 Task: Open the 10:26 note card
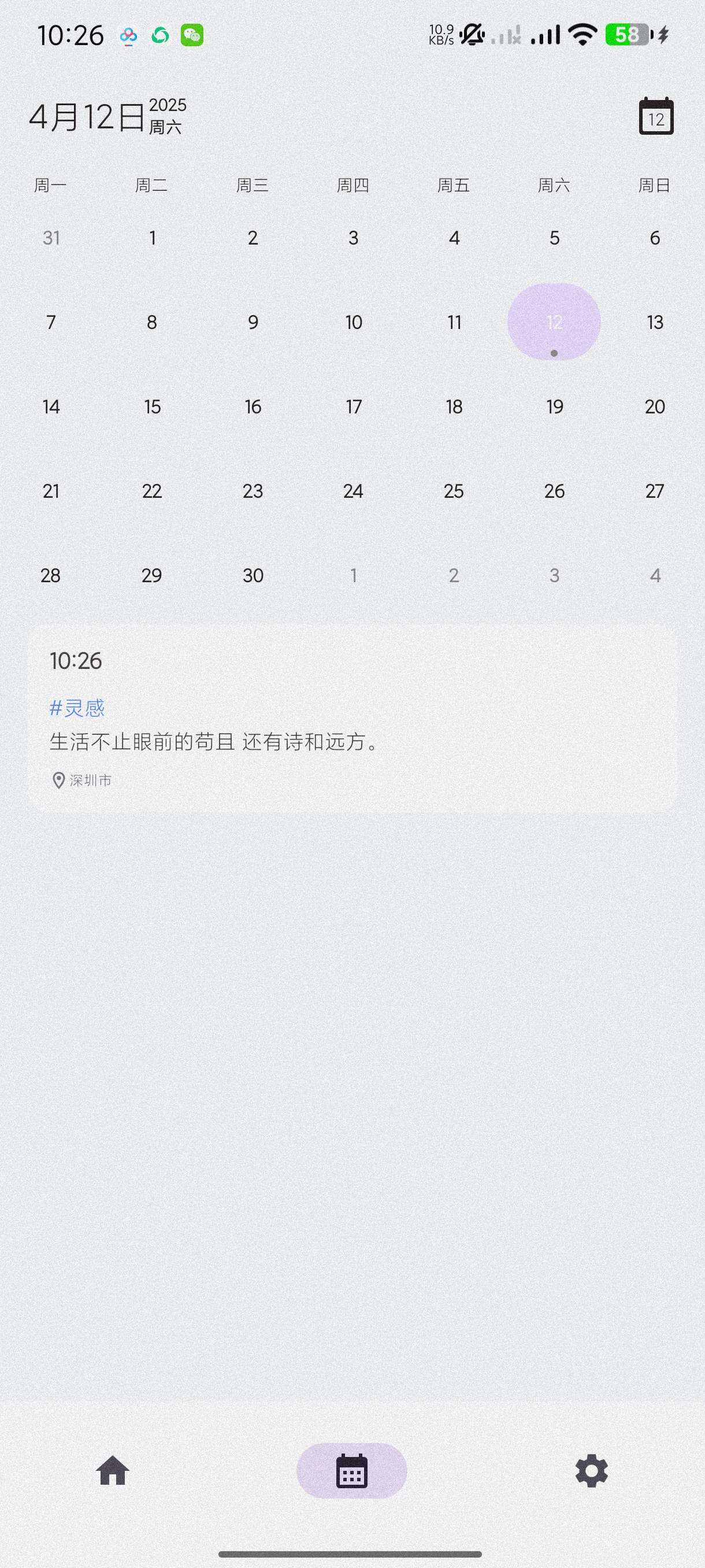(353, 718)
